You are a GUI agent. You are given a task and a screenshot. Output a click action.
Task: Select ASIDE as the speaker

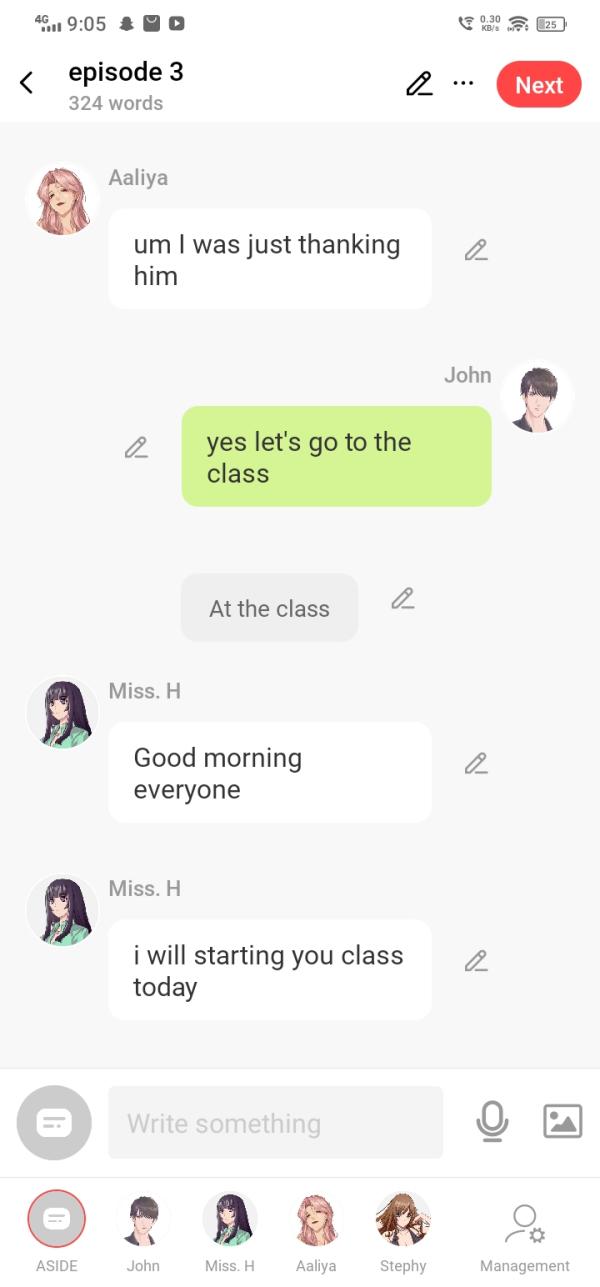[57, 1220]
